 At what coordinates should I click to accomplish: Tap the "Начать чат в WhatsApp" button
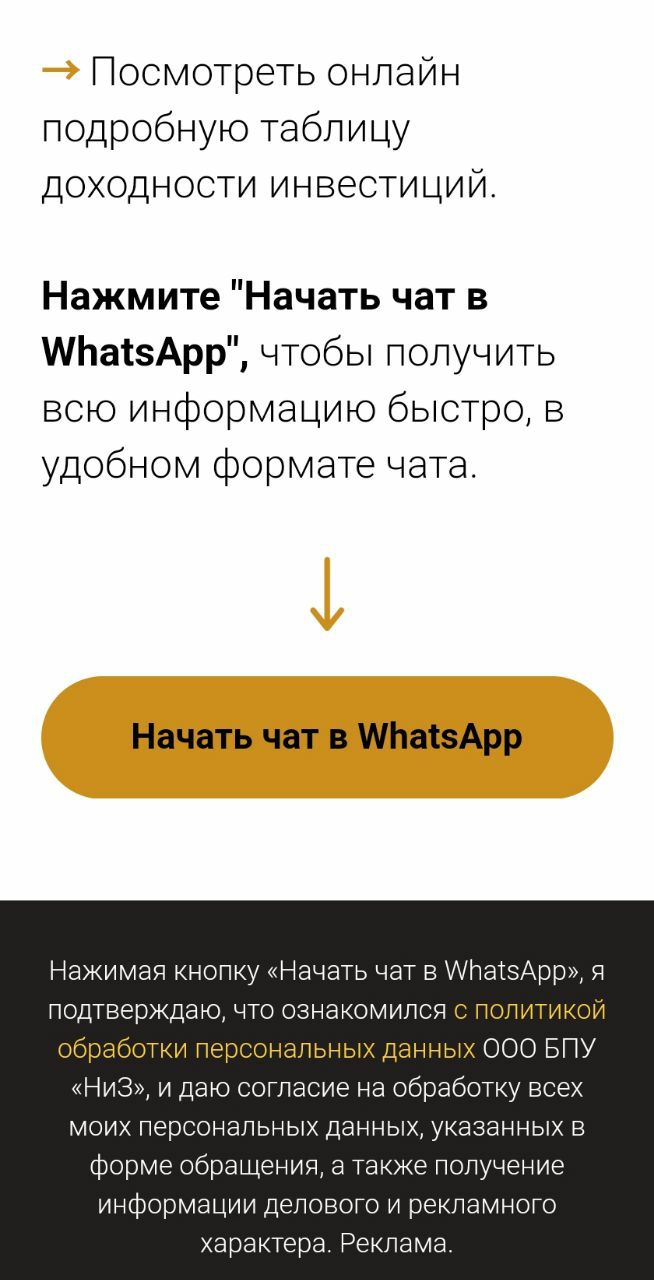coord(327,737)
